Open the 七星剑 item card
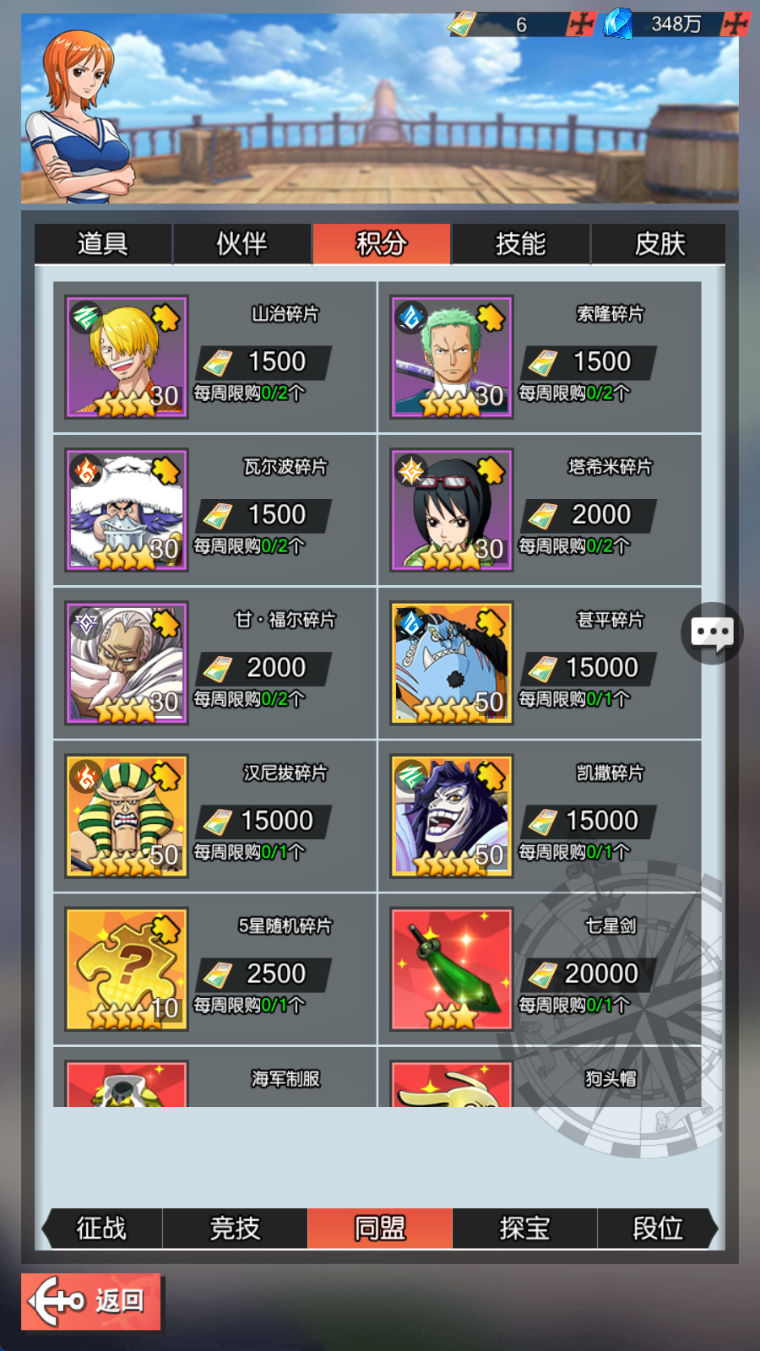The width and height of the screenshot is (760, 1351). (540, 969)
